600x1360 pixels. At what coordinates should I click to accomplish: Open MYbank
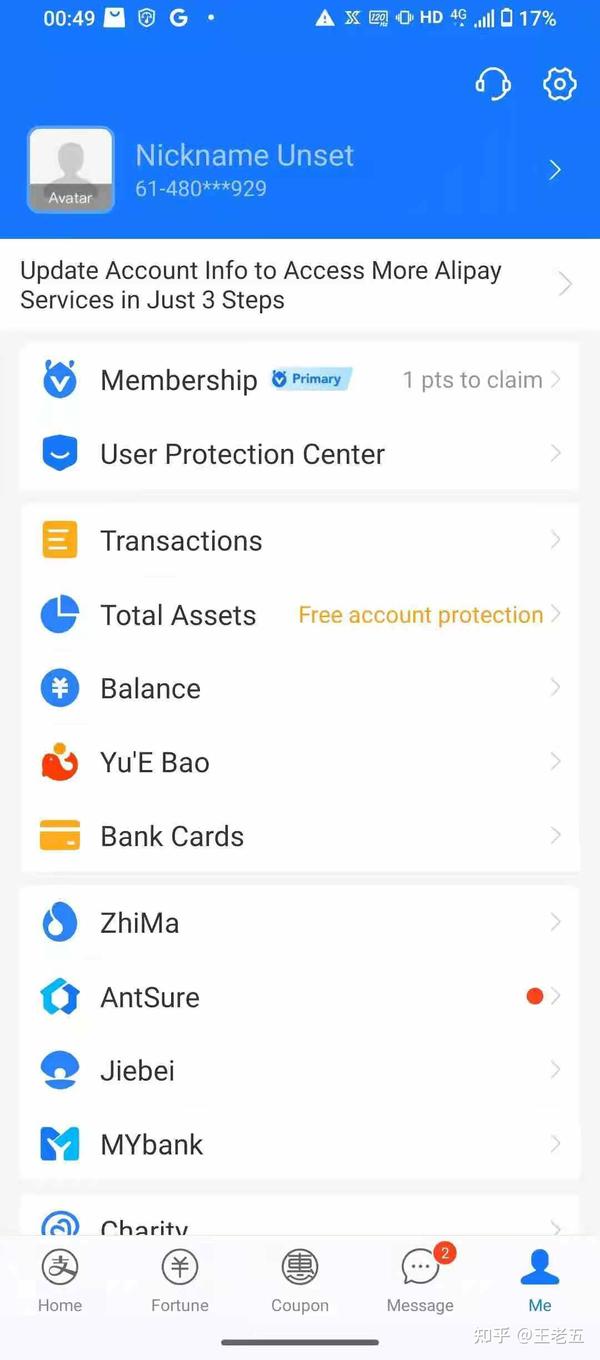(298, 1144)
